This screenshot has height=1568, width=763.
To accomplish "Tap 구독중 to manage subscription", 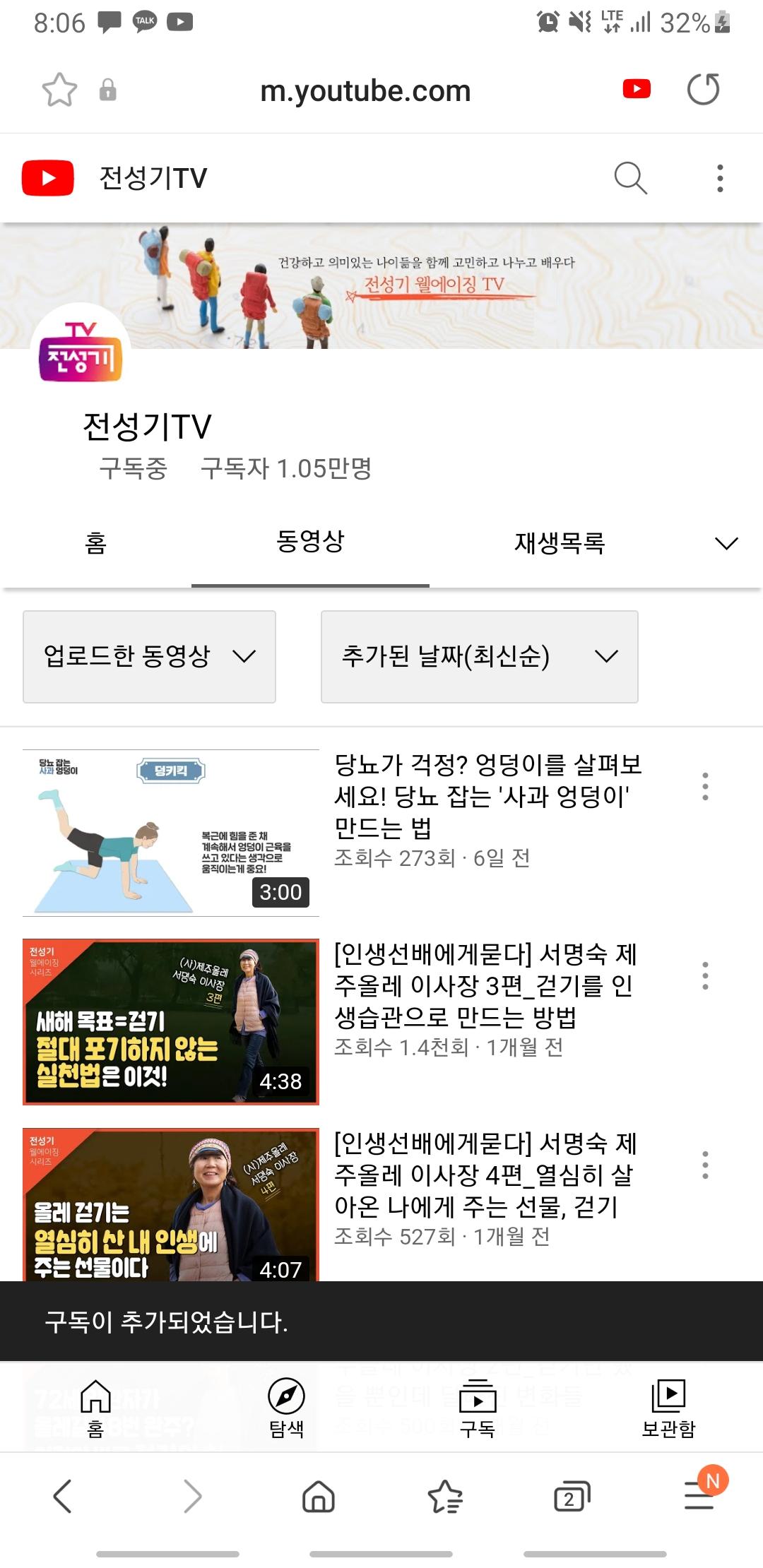I will 133,468.
